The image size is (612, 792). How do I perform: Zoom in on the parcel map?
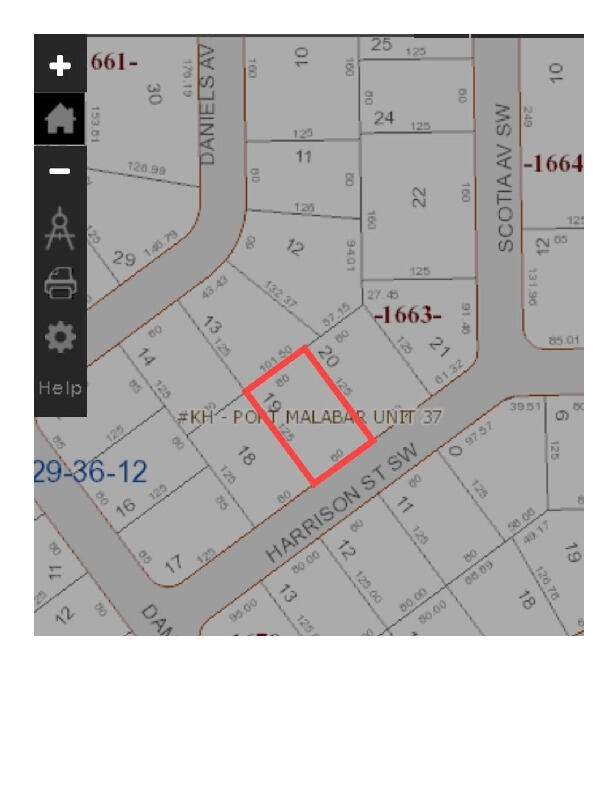(x=60, y=66)
